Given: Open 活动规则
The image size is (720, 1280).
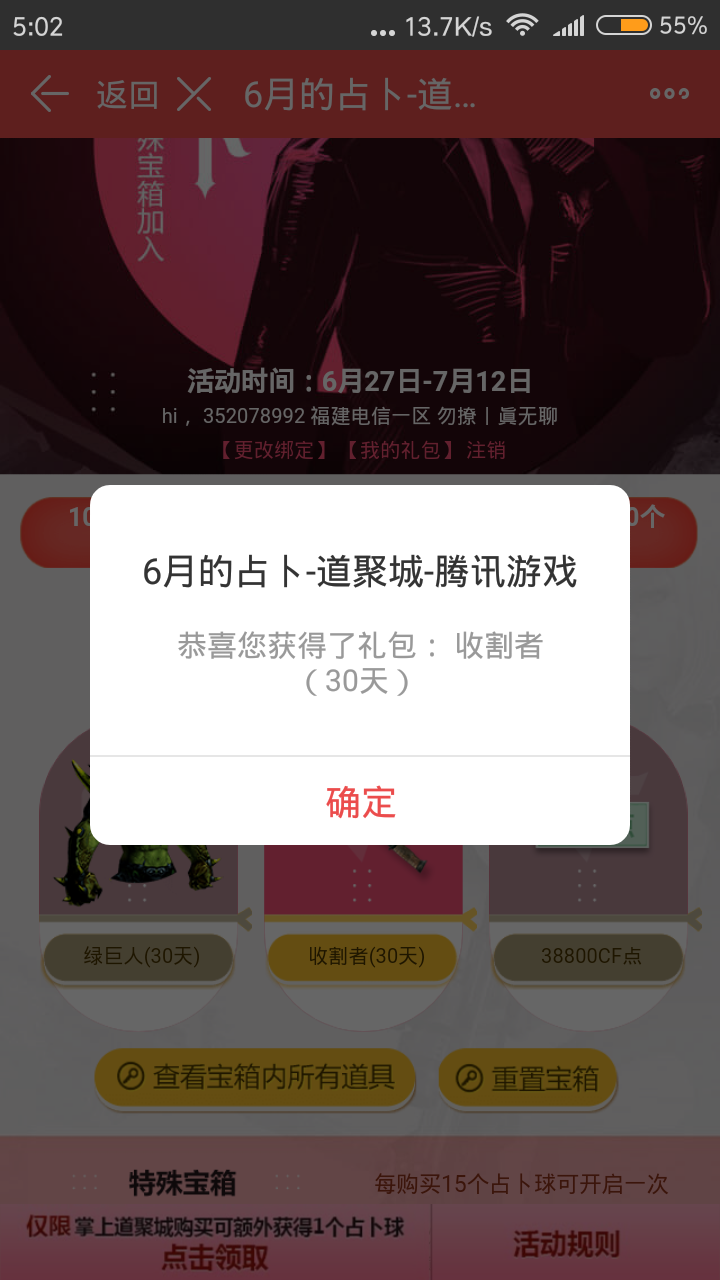Looking at the screenshot, I should (x=567, y=1244).
